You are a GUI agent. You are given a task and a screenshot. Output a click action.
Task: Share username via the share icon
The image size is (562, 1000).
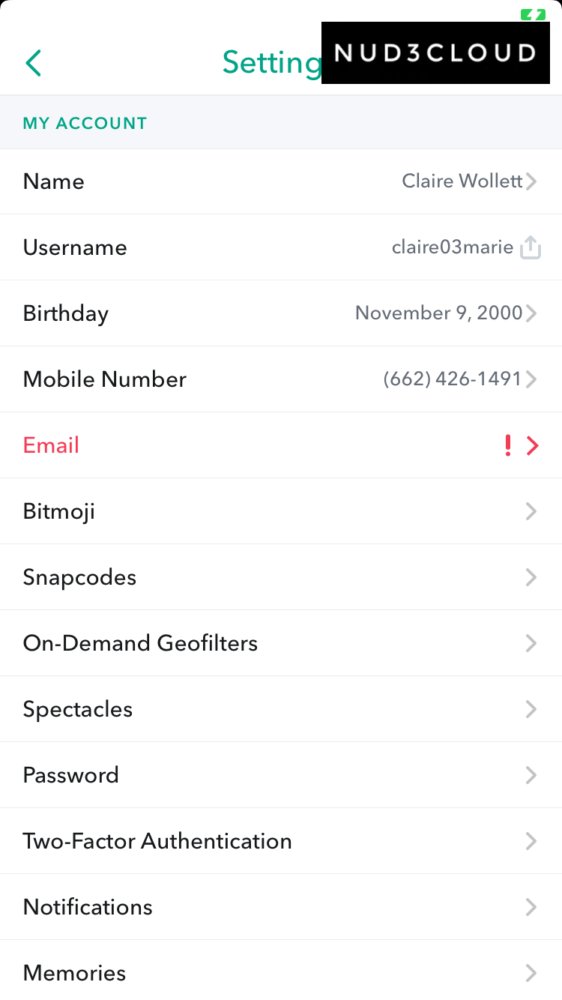tap(530, 247)
